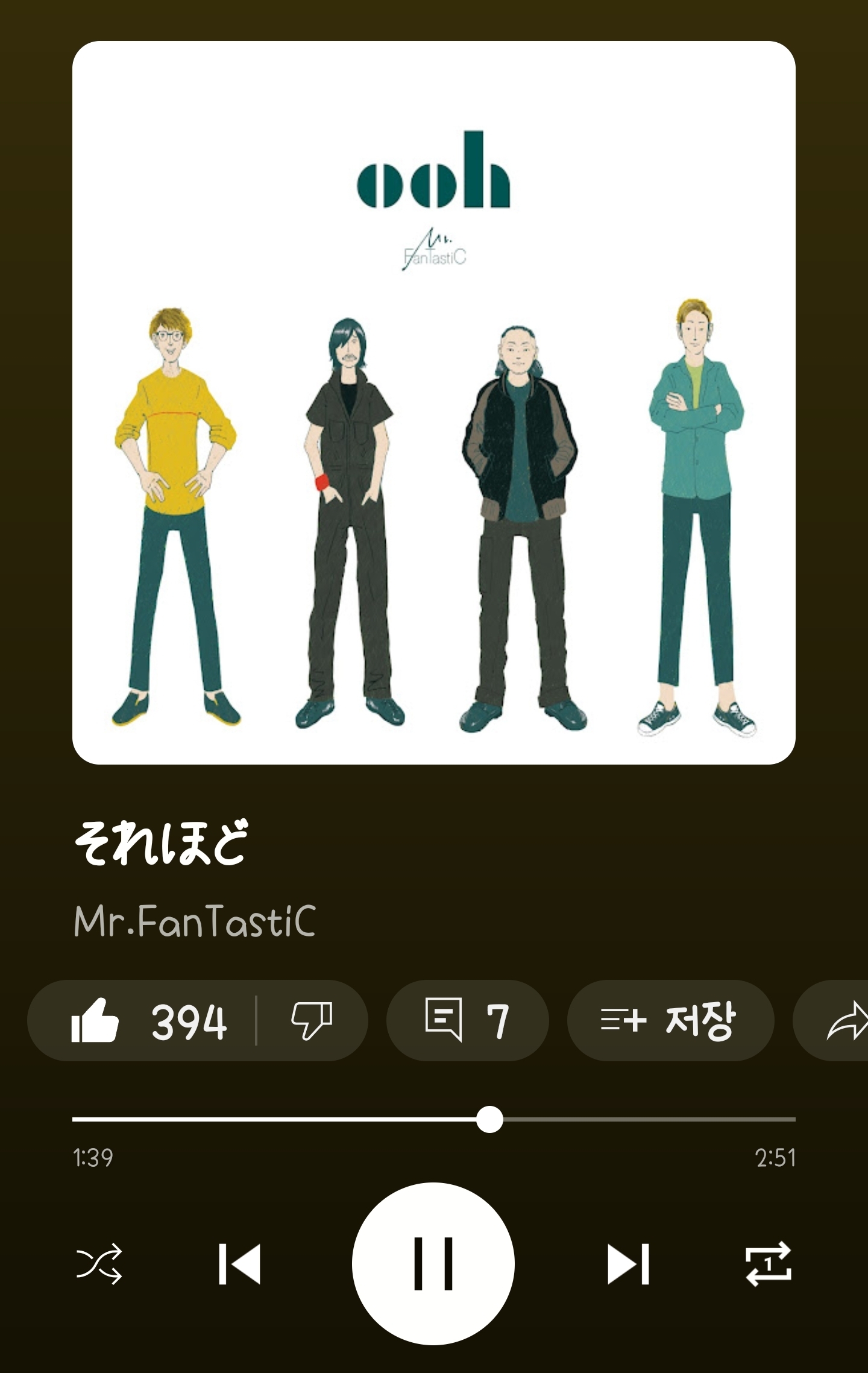Dislike this track

tap(312, 1021)
